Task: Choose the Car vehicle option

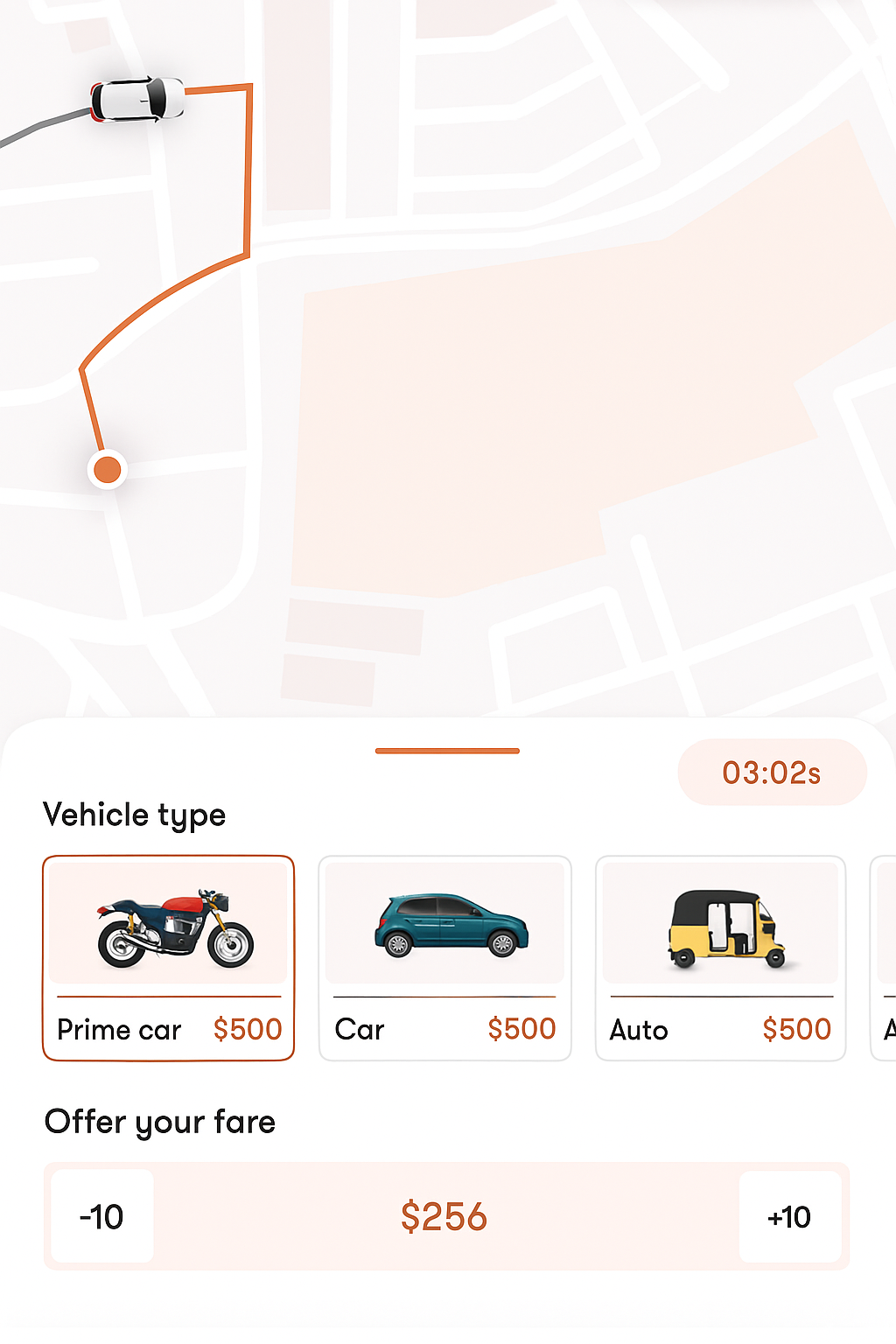Action: click(444, 958)
